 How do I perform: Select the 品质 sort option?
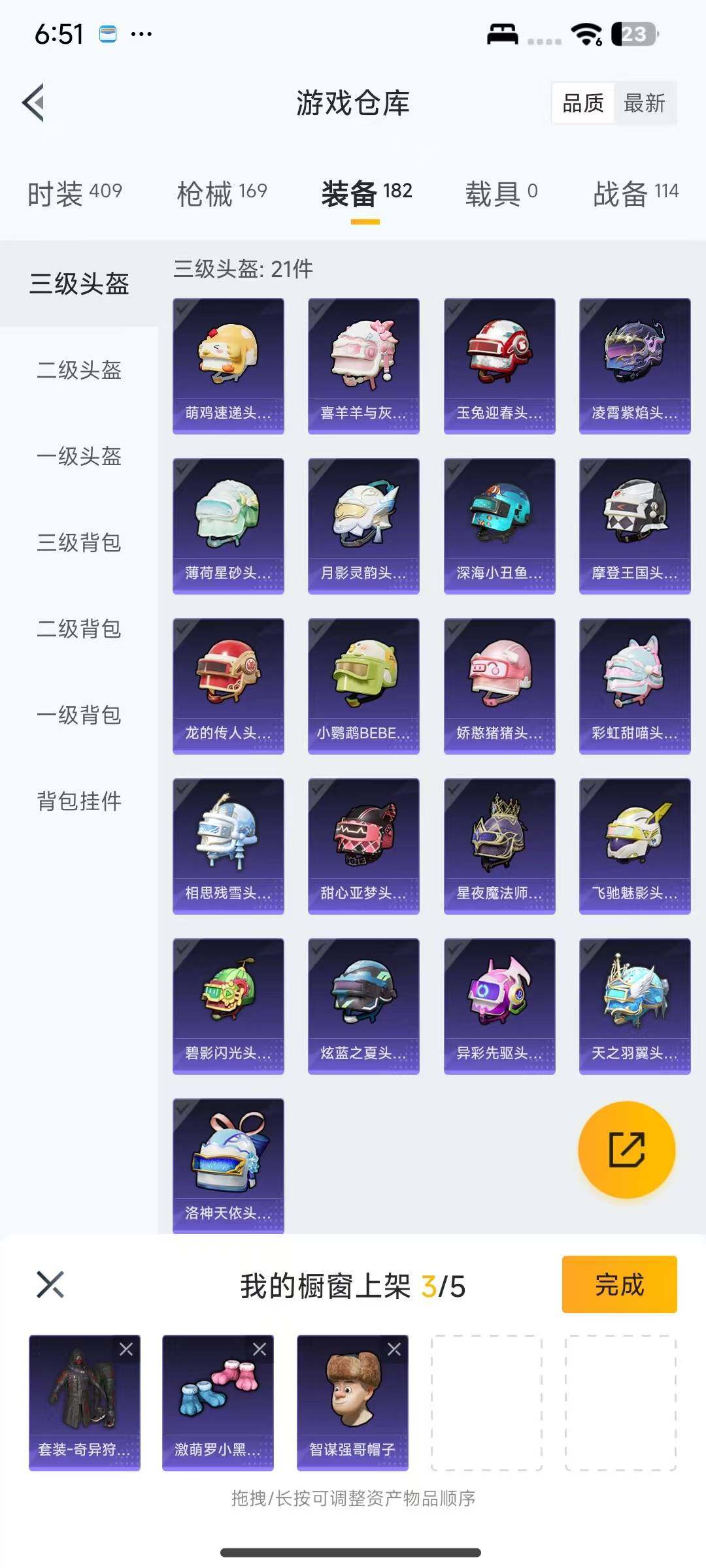coord(584,103)
